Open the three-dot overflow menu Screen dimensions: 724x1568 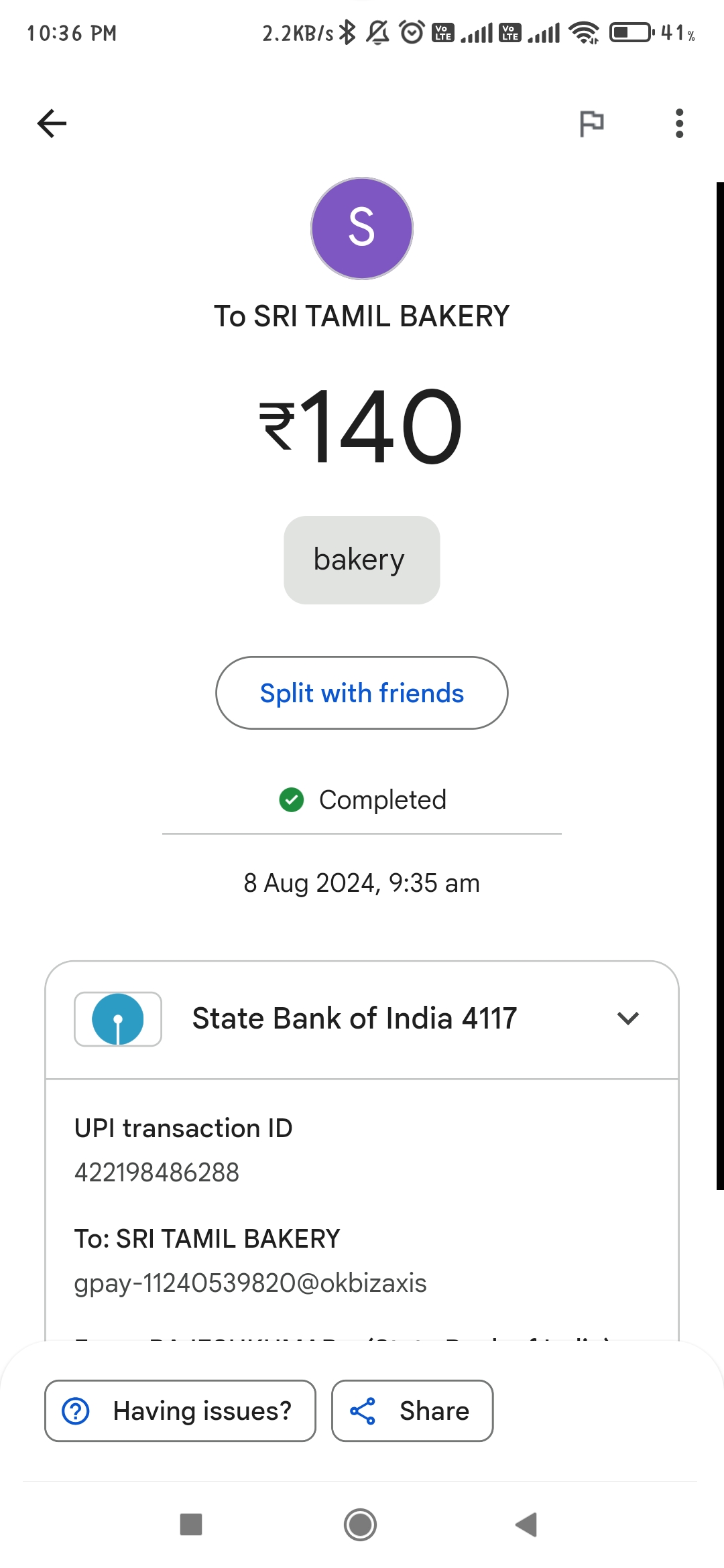[x=679, y=123]
